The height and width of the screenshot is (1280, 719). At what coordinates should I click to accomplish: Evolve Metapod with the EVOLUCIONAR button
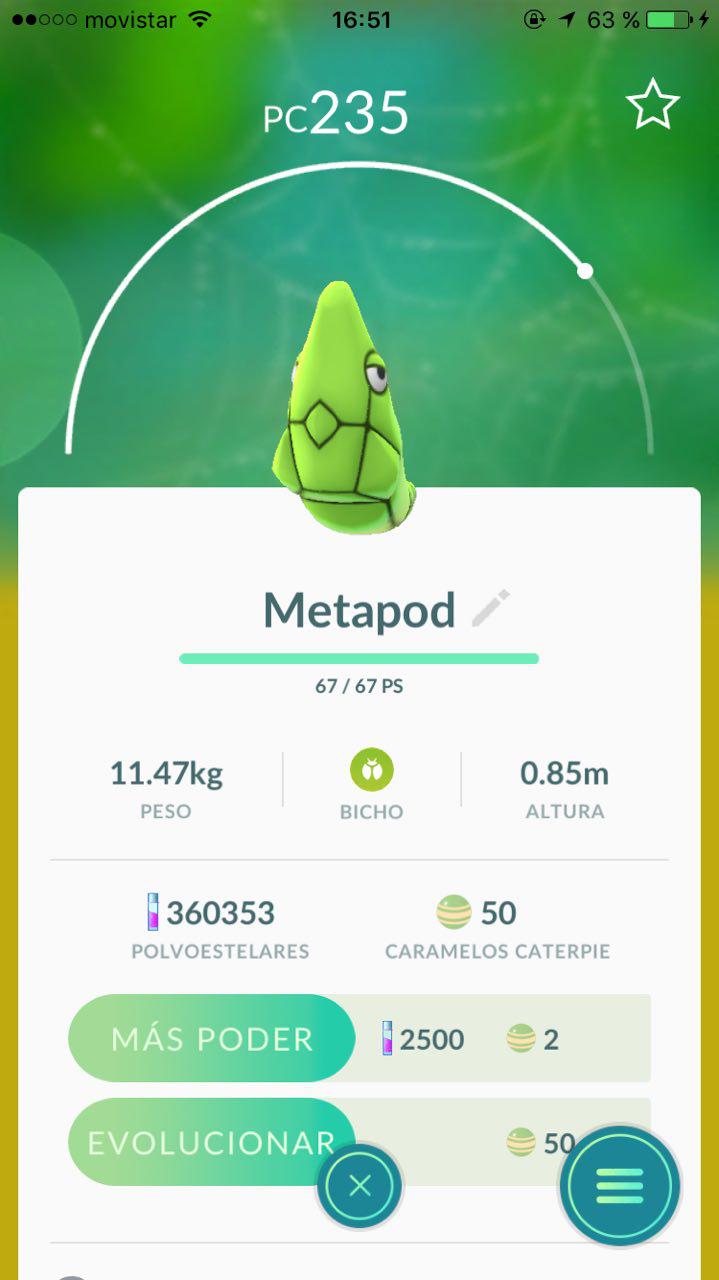212,1142
